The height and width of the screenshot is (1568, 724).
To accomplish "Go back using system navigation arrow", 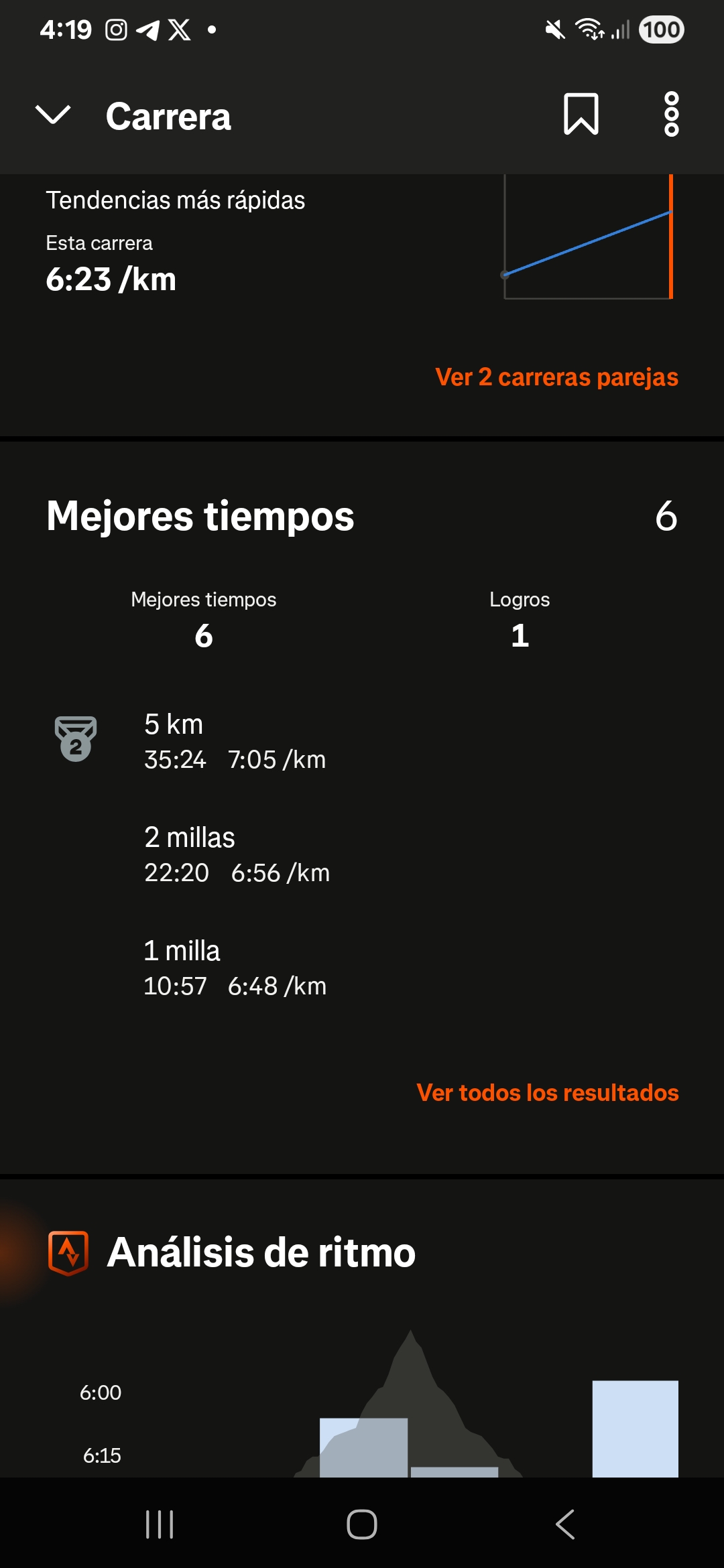I will 565,1524.
